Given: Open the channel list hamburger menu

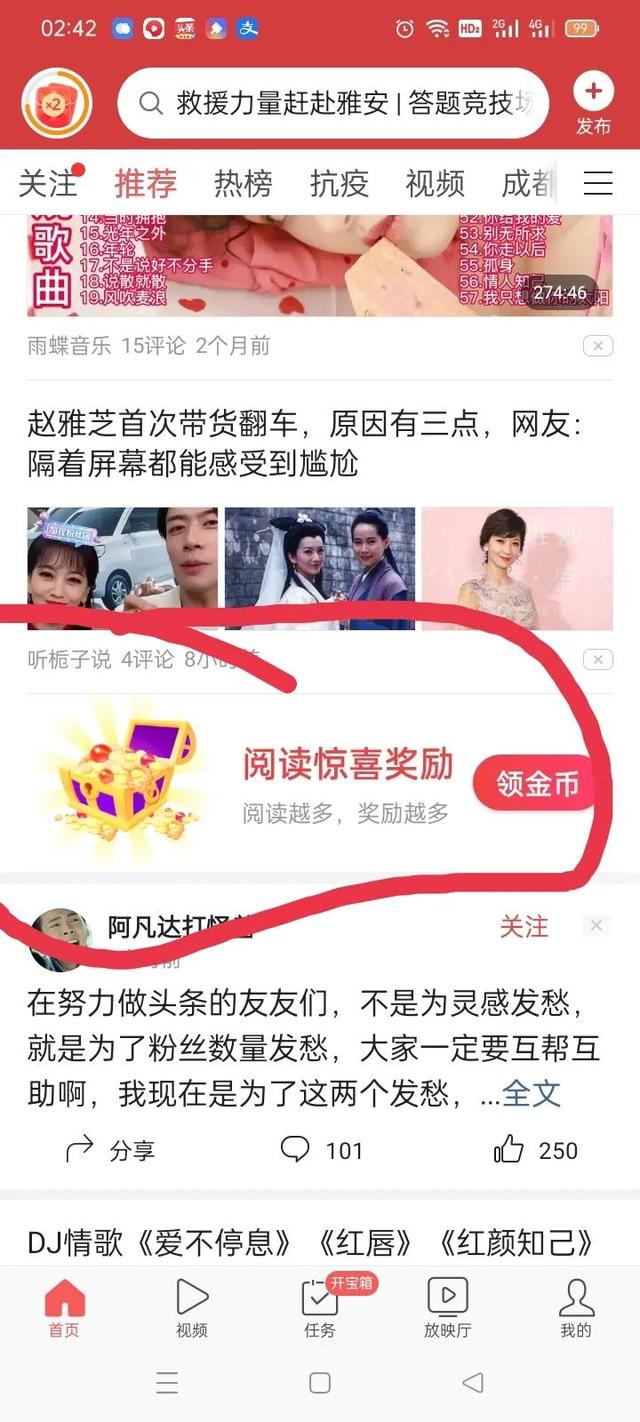Looking at the screenshot, I should pyautogui.click(x=598, y=183).
